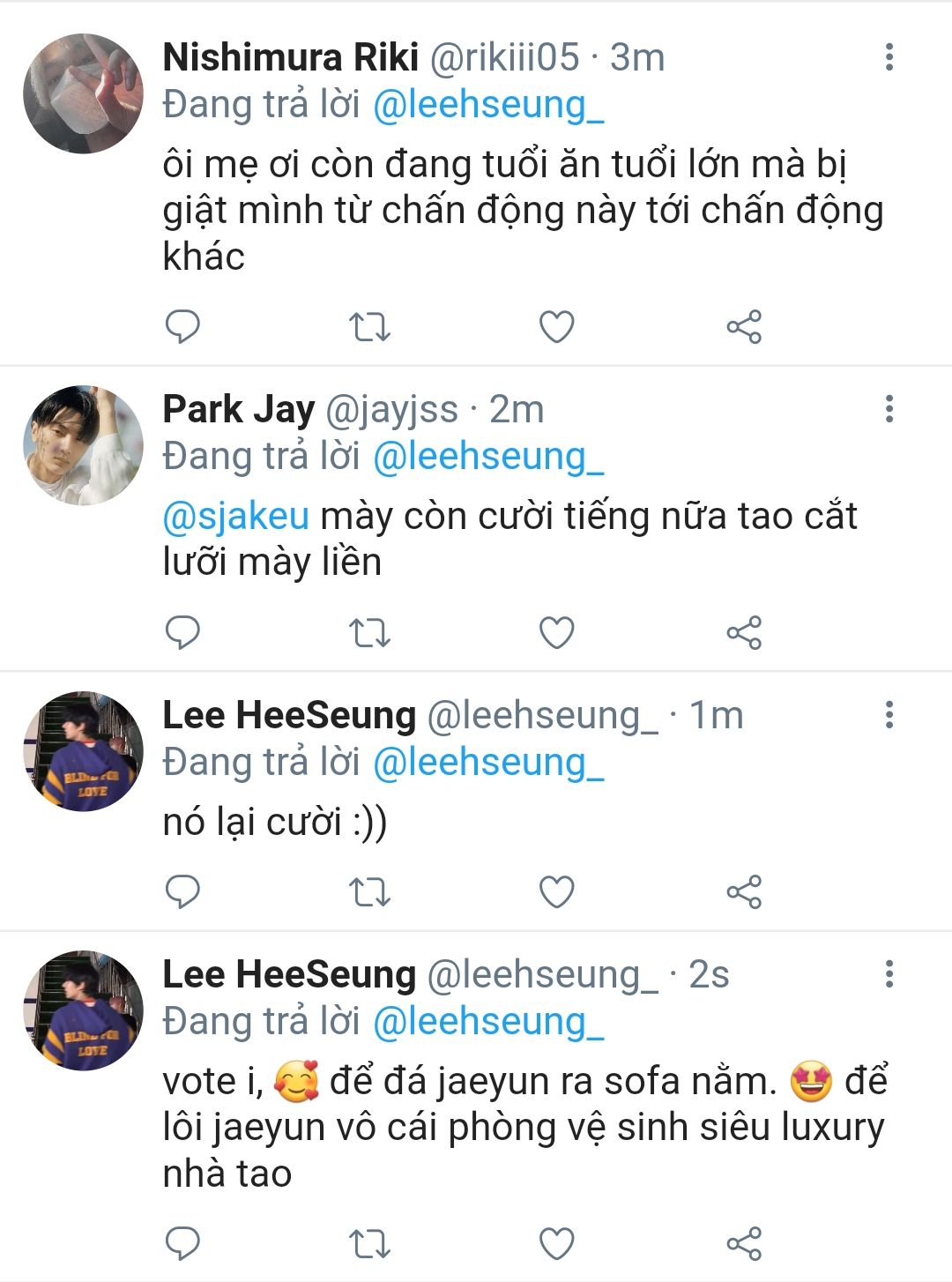Screen dimensions: 952x1282
Task: Open more options on "nó lại cười :))" tweet
Action: coord(889,715)
